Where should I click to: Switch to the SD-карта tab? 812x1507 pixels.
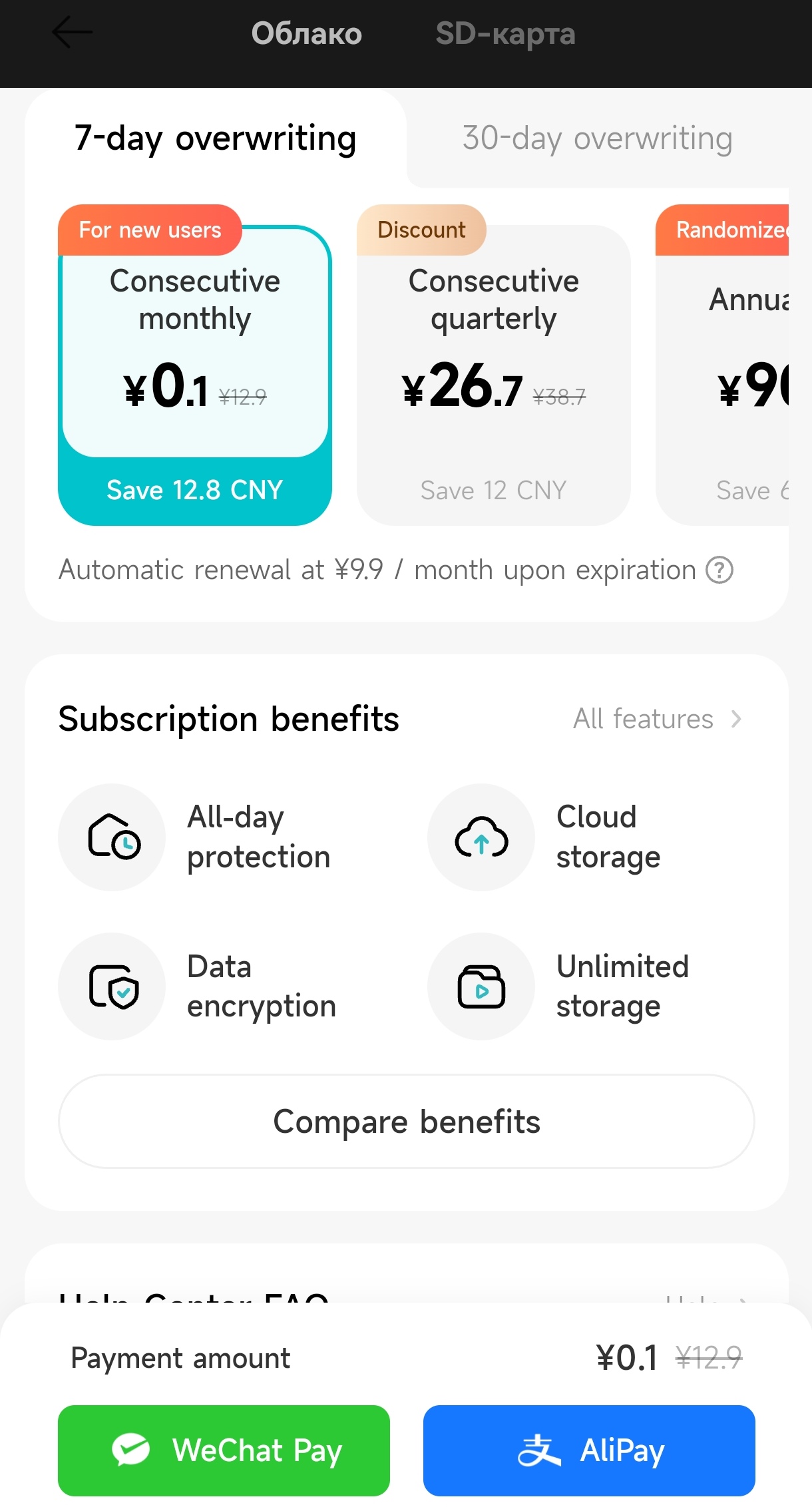point(505,33)
